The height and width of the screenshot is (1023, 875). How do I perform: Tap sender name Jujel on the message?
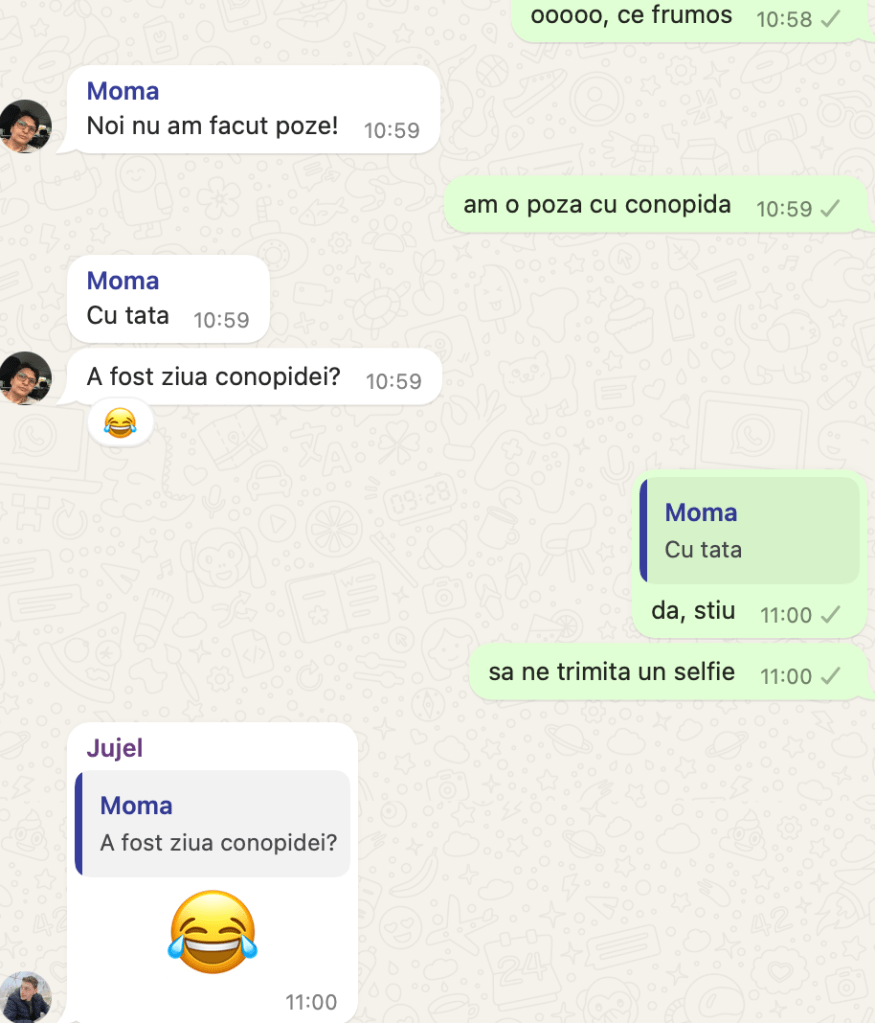[x=115, y=748]
